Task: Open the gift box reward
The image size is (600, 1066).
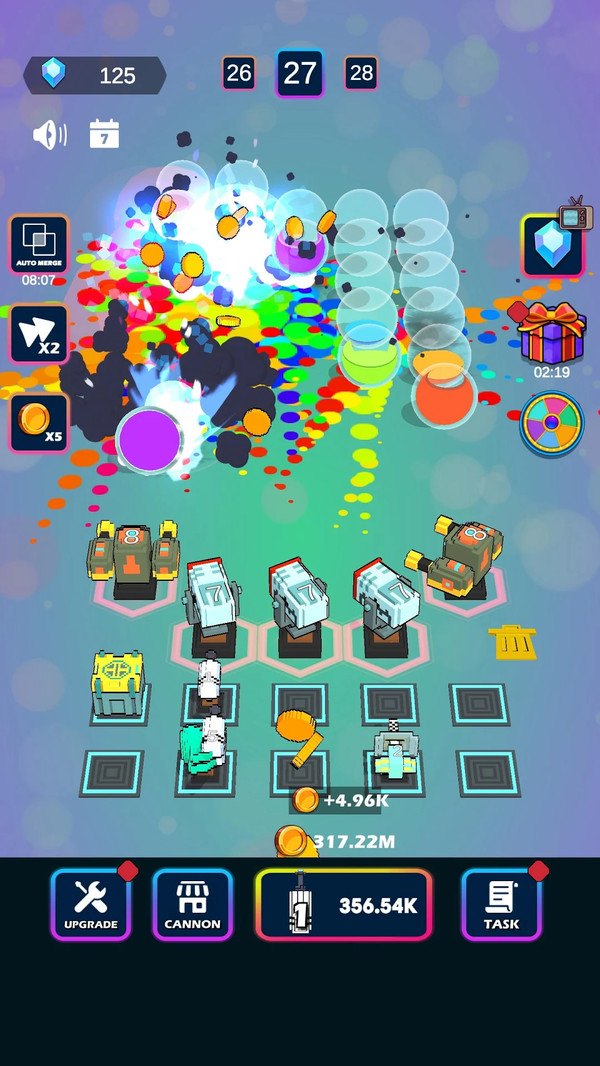Action: [551, 334]
